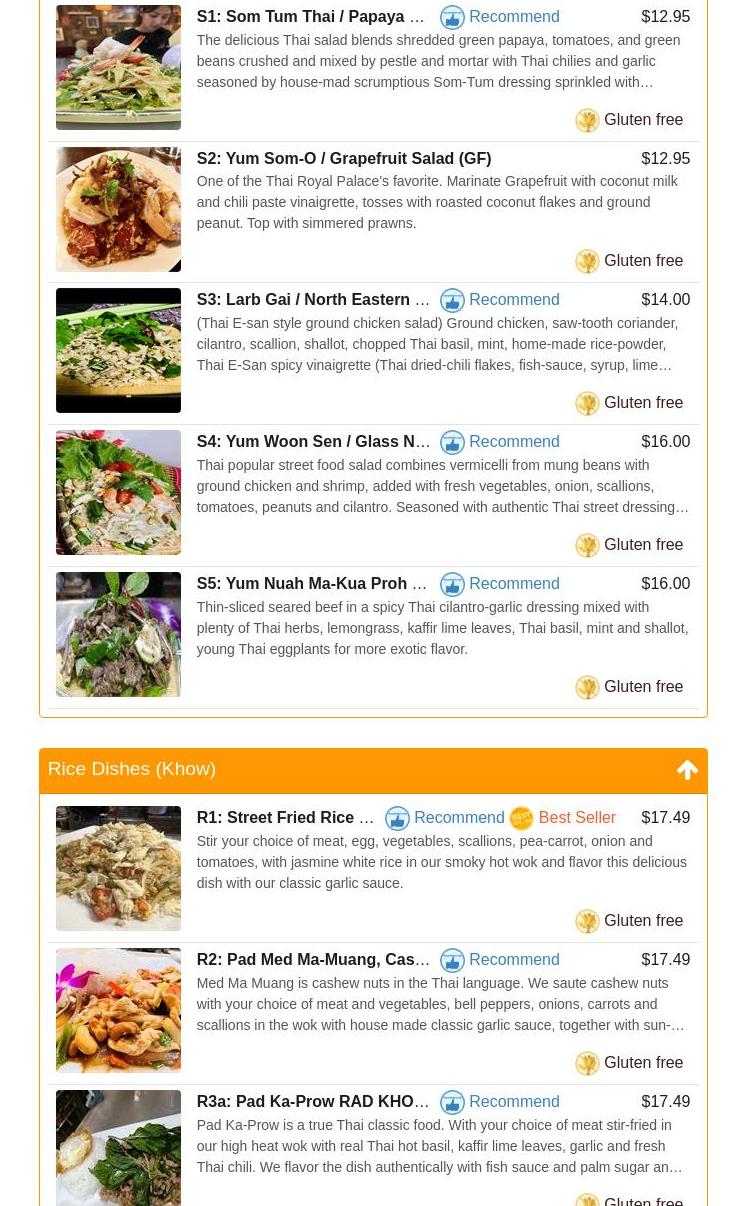
Task: Choose R3a: Pad Ka-Prow RAD KHOW
Action: click(312, 1102)
